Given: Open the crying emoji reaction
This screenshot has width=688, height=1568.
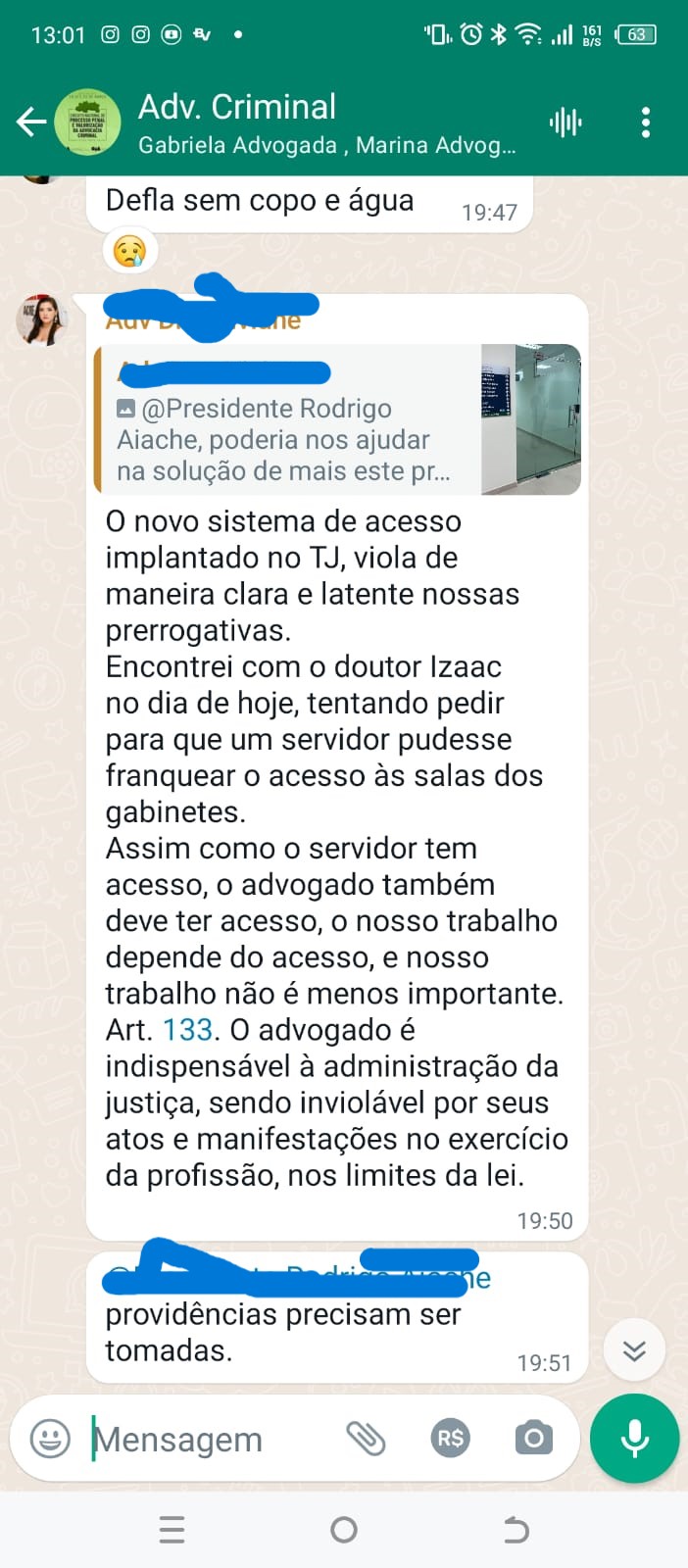Looking at the screenshot, I should coord(129,252).
